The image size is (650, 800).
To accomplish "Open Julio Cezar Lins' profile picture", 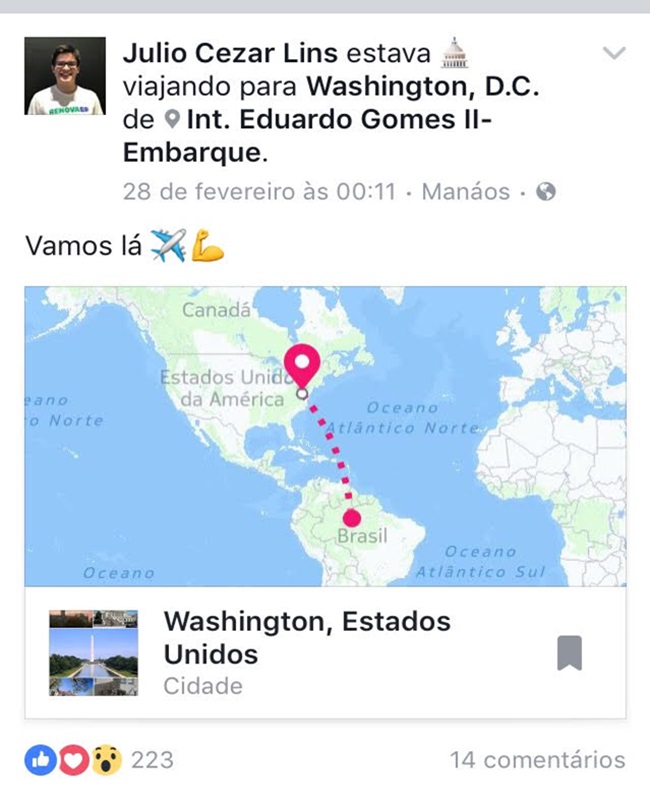I will click(65, 76).
